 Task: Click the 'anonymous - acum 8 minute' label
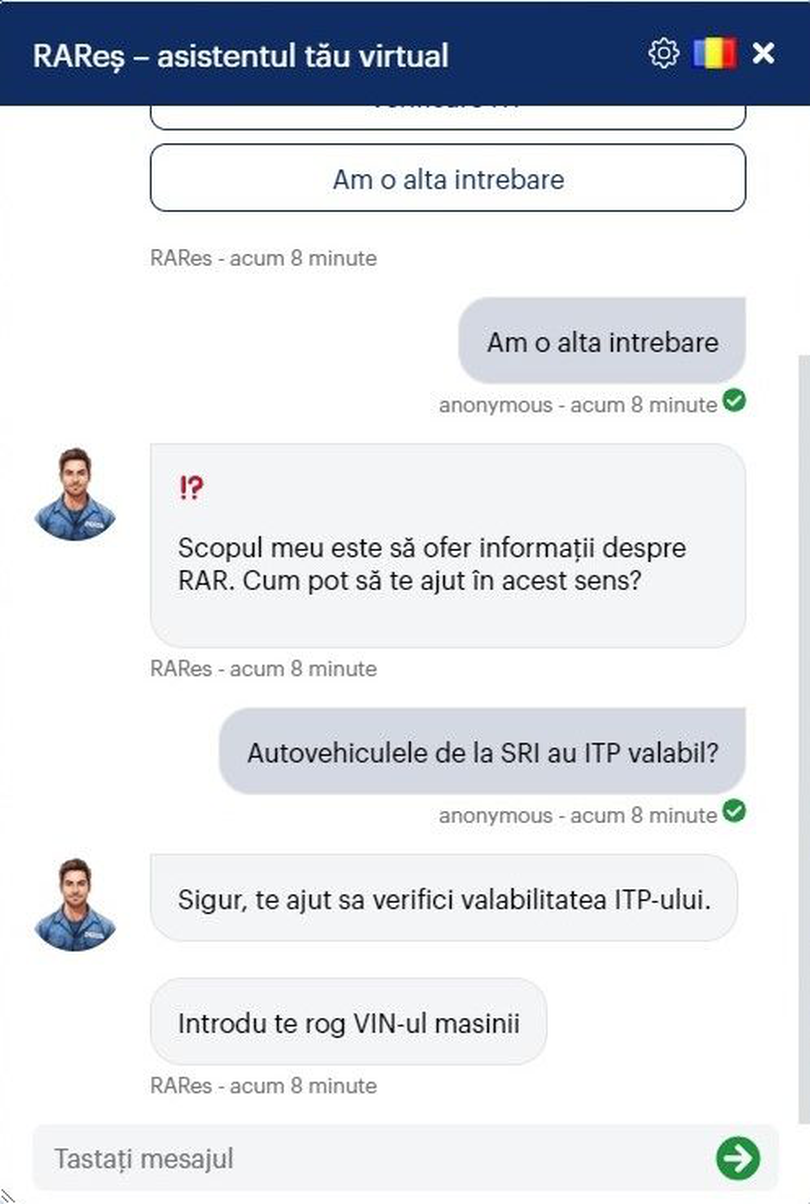click(578, 405)
